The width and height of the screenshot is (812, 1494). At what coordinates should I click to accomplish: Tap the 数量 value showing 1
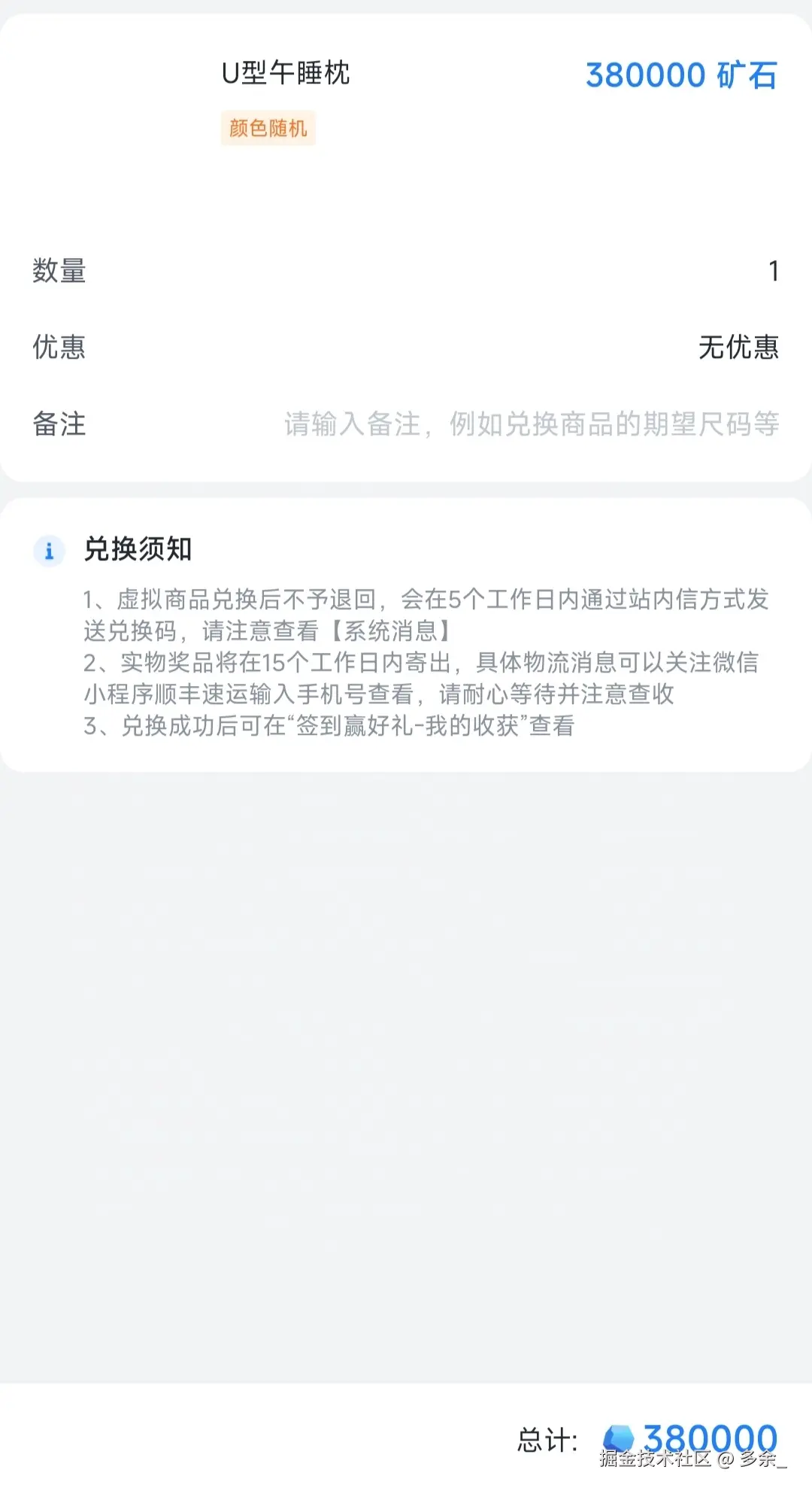773,272
